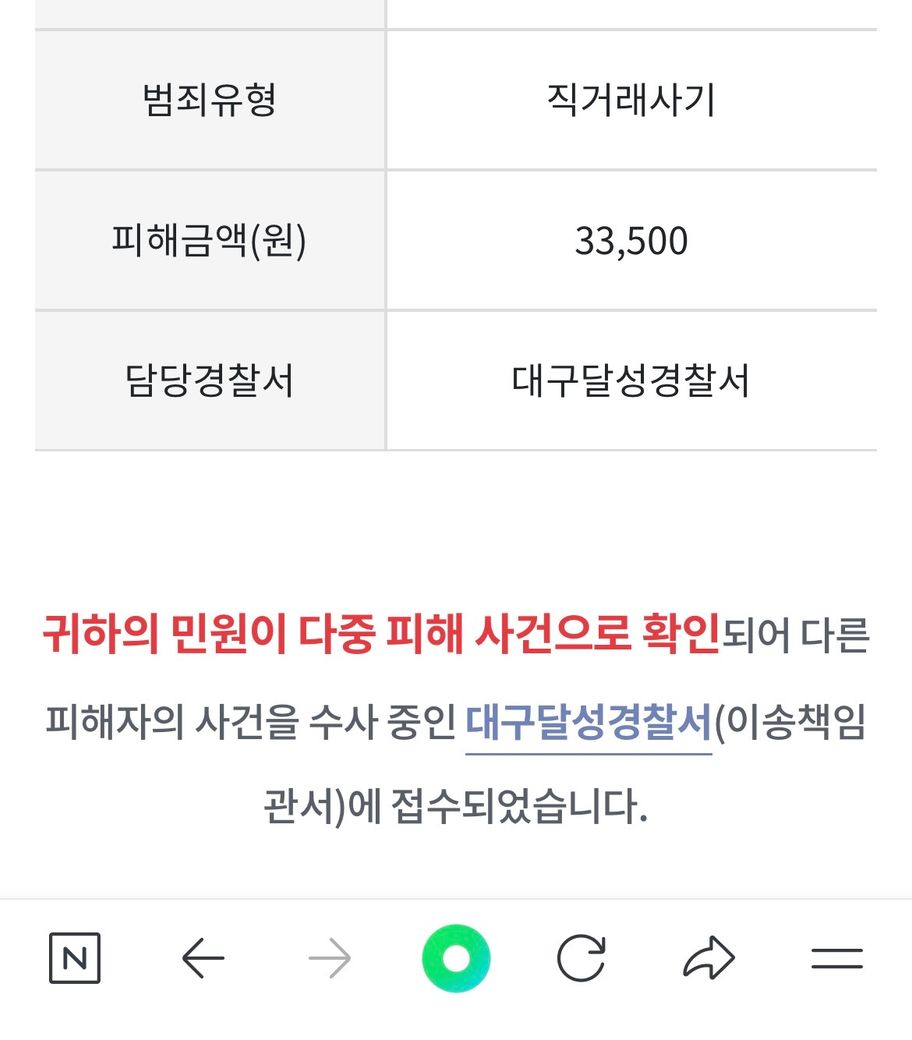Screen dimensions: 912x1040
Task: Navigate back to the previous page
Action: click(203, 959)
